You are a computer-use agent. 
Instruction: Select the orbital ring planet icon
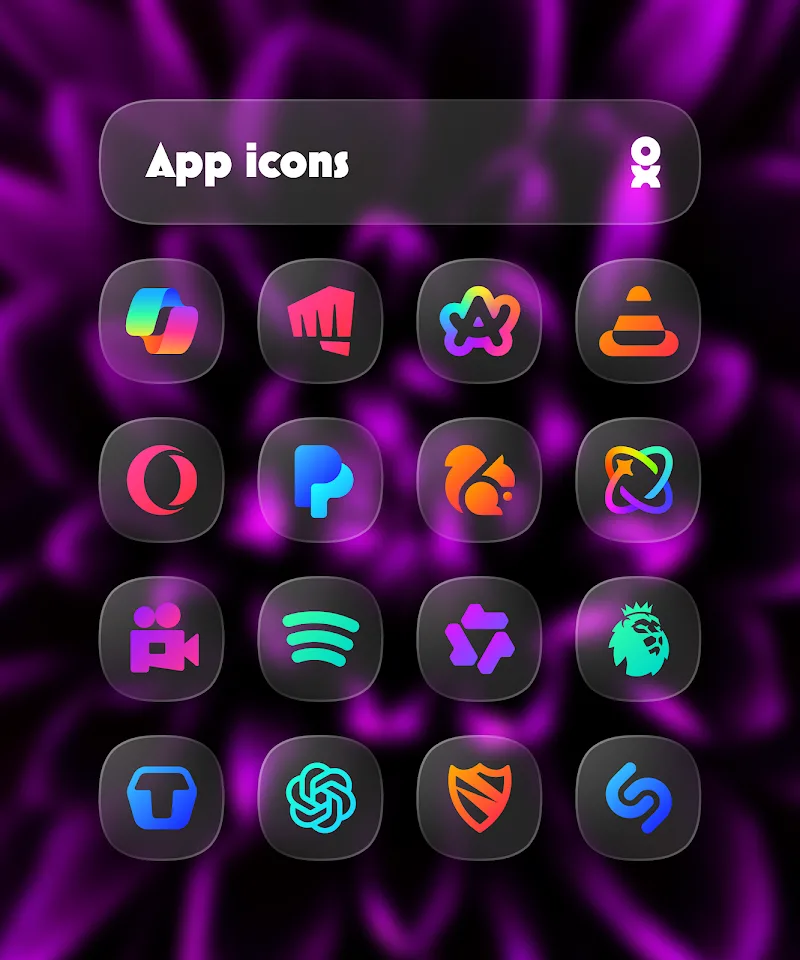click(638, 481)
